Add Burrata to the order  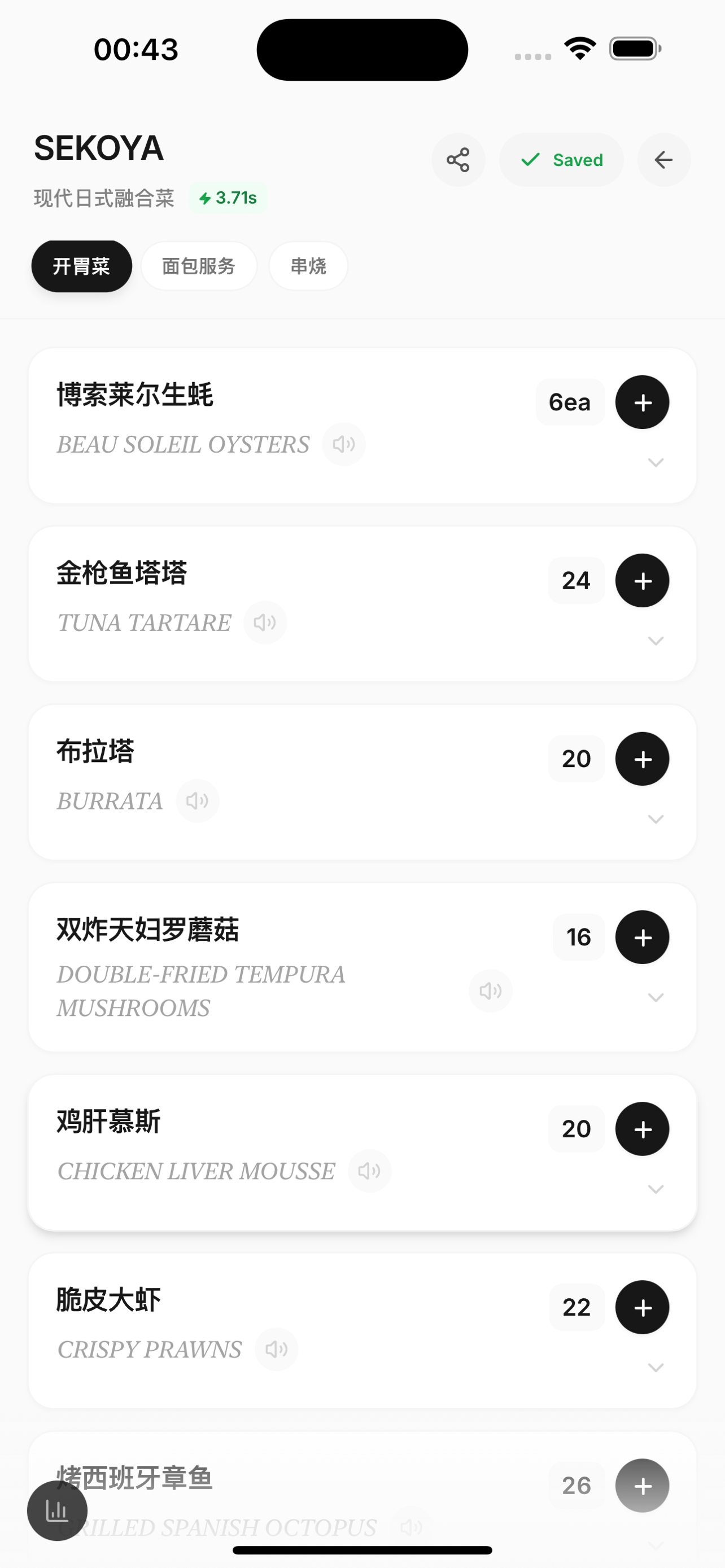642,759
